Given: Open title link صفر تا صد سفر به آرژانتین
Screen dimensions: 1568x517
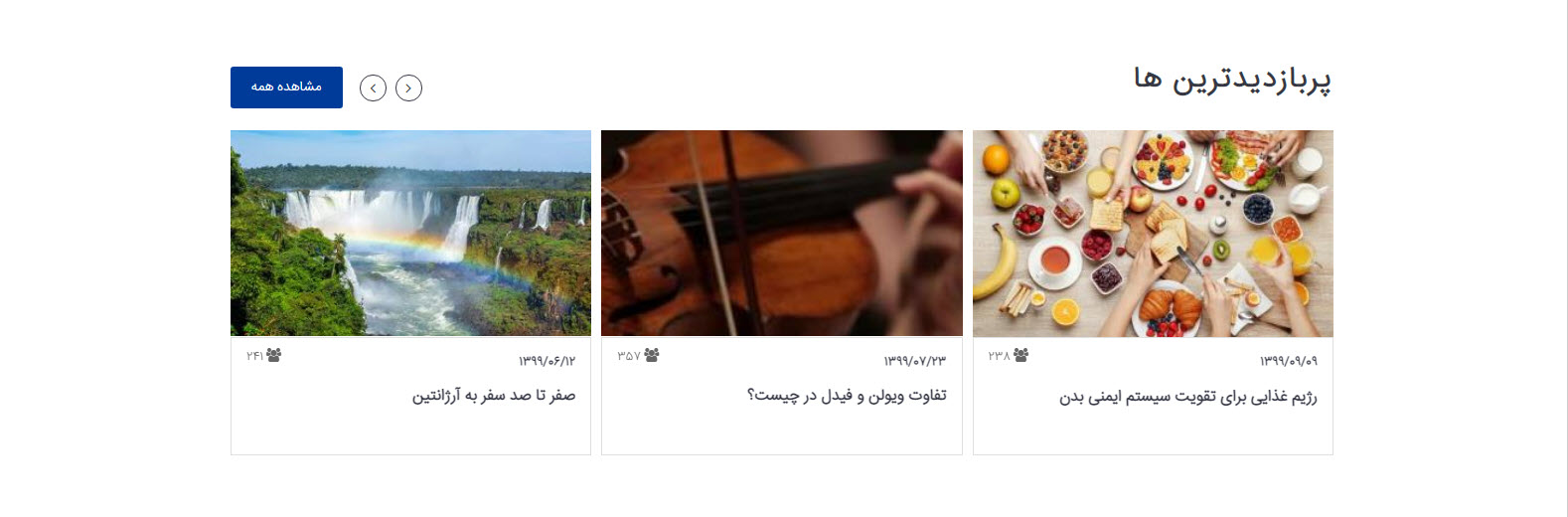Looking at the screenshot, I should [494, 396].
